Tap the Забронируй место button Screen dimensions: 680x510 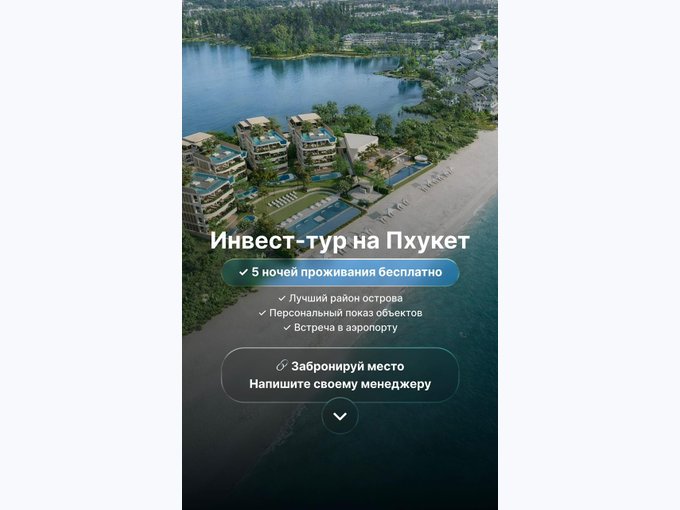coord(340,375)
